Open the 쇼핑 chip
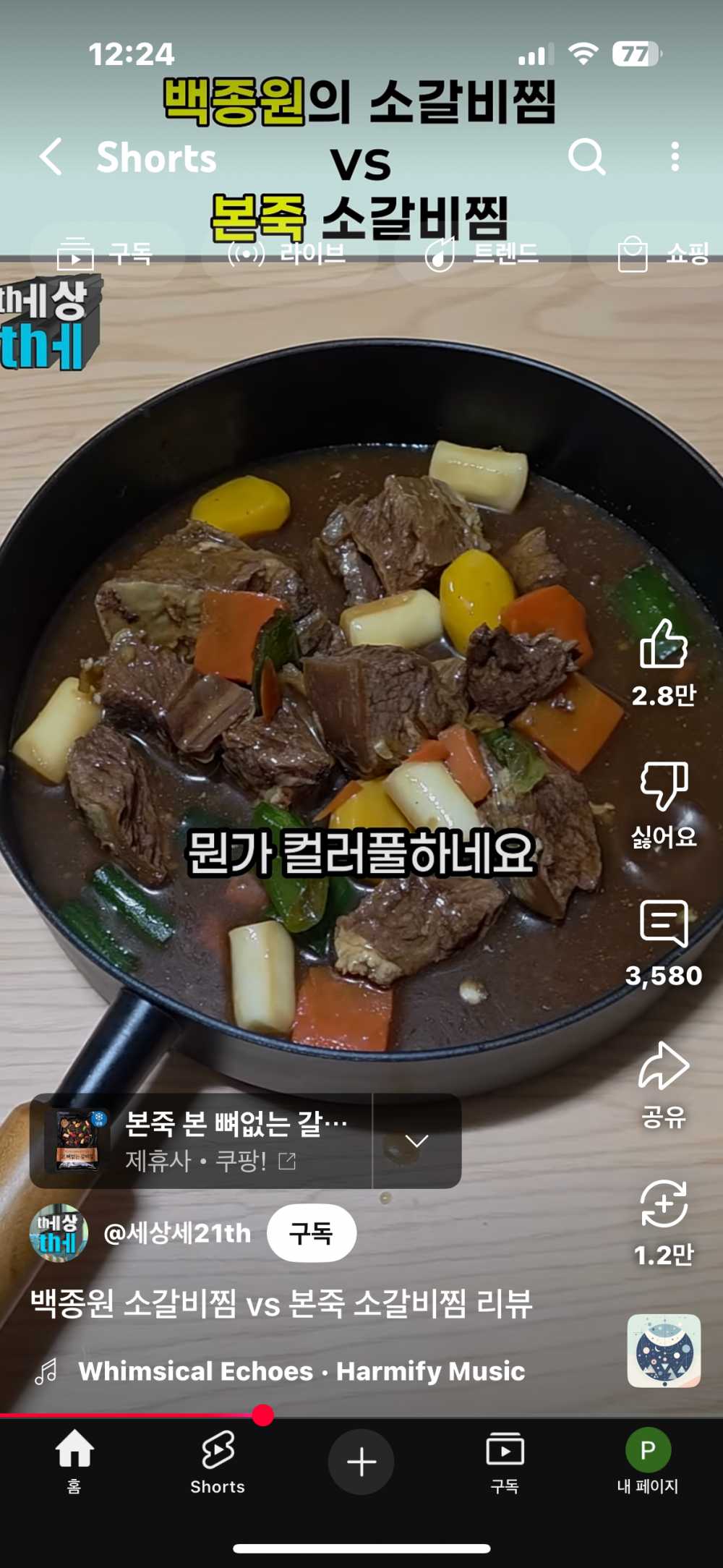723x1568 pixels. [662, 254]
